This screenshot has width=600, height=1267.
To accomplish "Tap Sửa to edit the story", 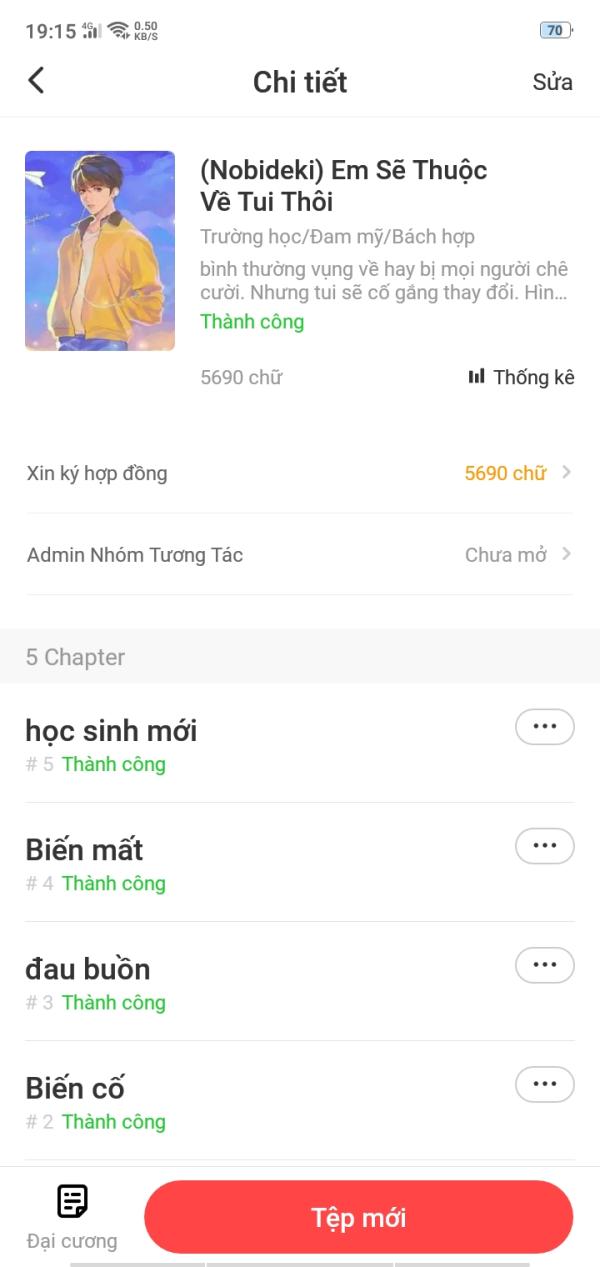I will point(552,82).
